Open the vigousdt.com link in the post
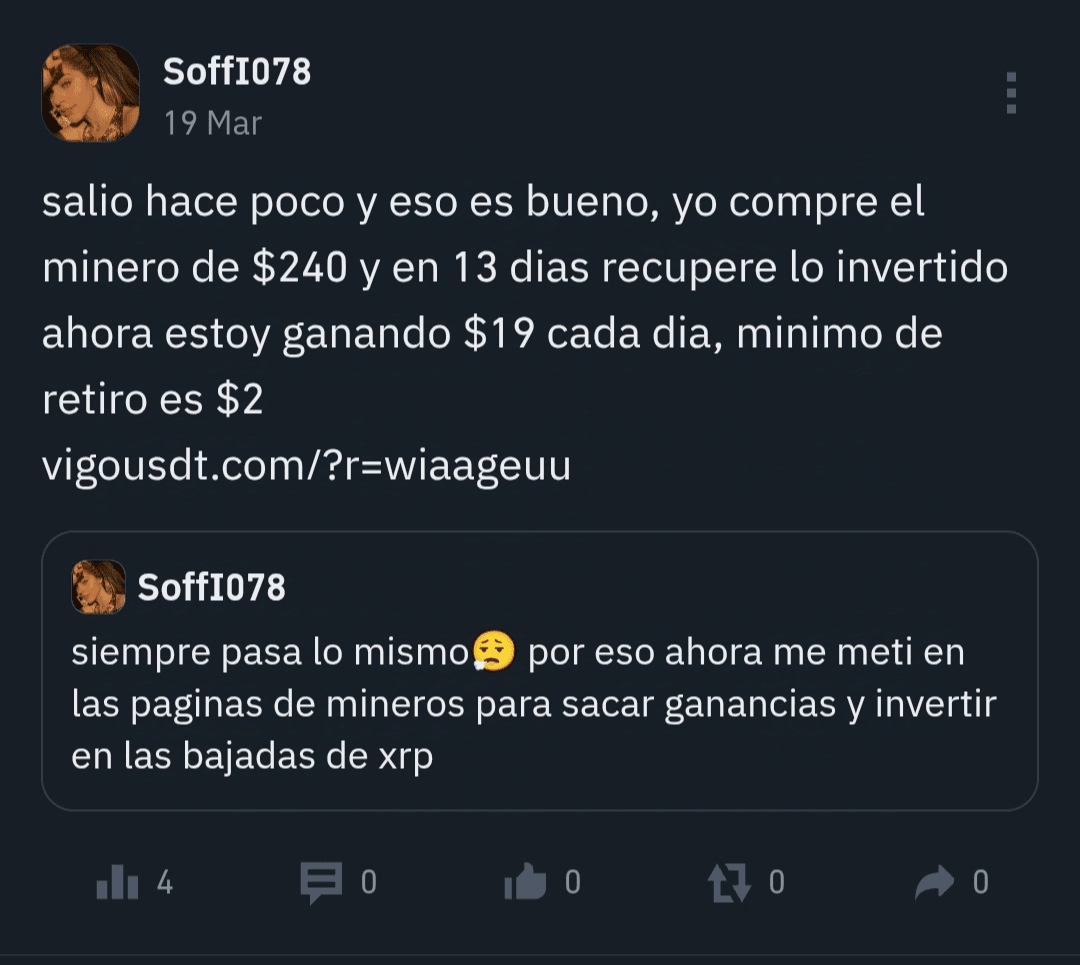The width and height of the screenshot is (1080, 965). (306, 466)
